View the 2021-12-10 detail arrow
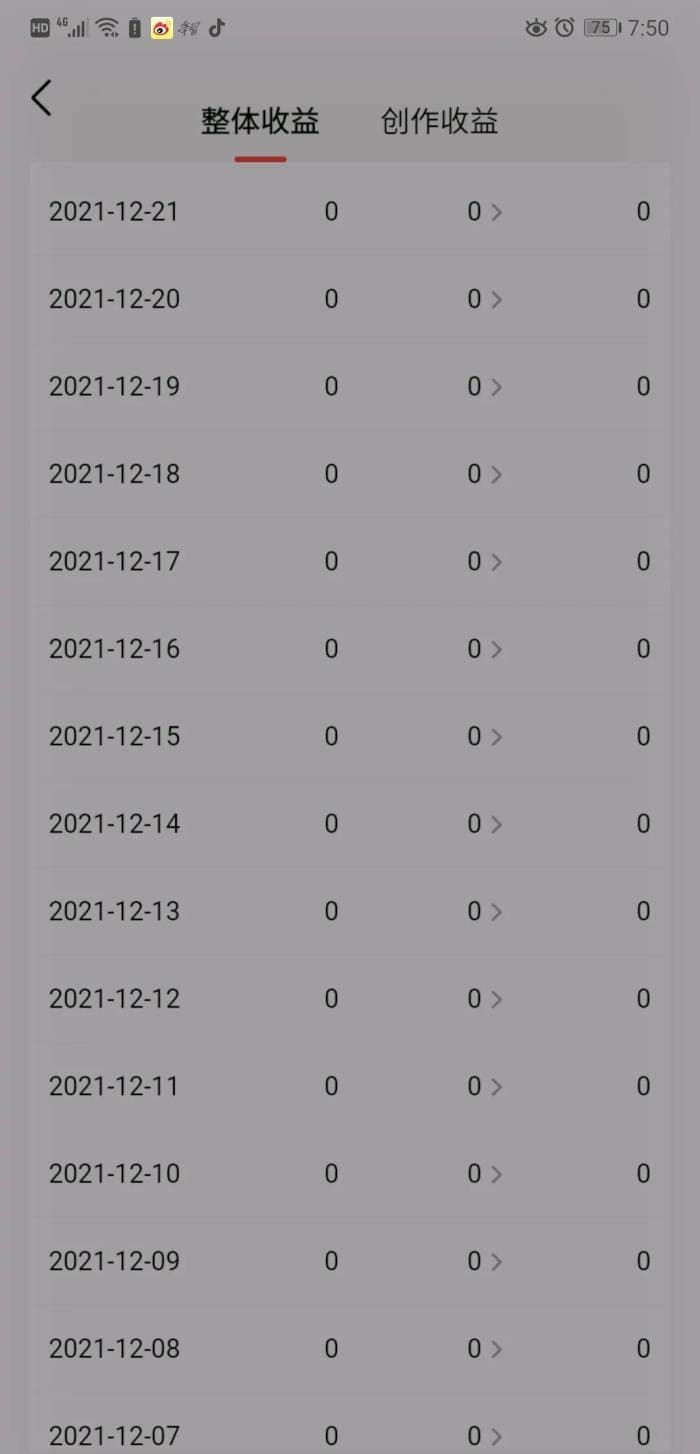The height and width of the screenshot is (1454, 700). [496, 1174]
